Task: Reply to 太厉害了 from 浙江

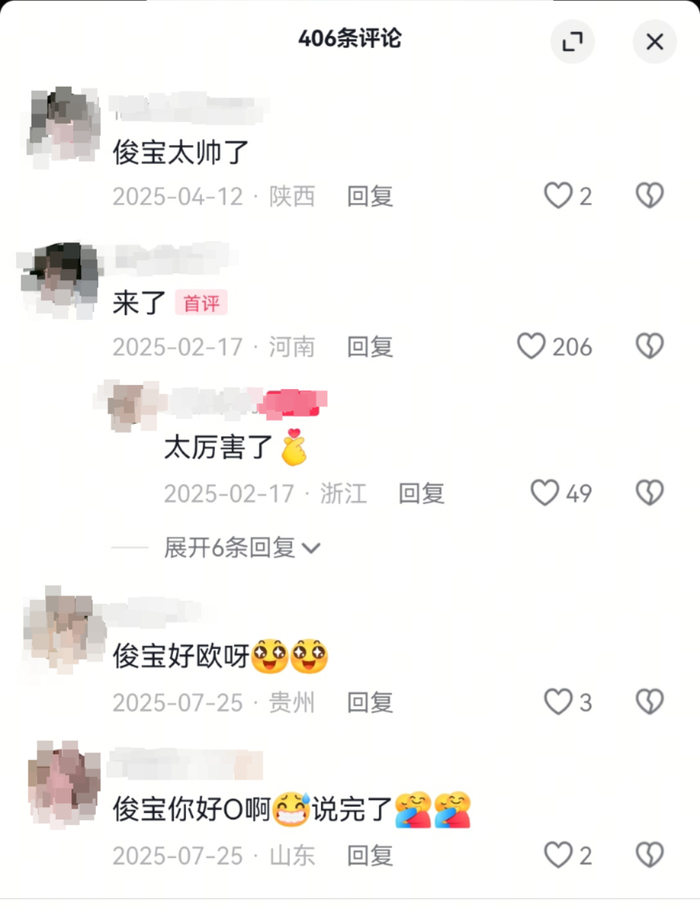Action: point(421,493)
